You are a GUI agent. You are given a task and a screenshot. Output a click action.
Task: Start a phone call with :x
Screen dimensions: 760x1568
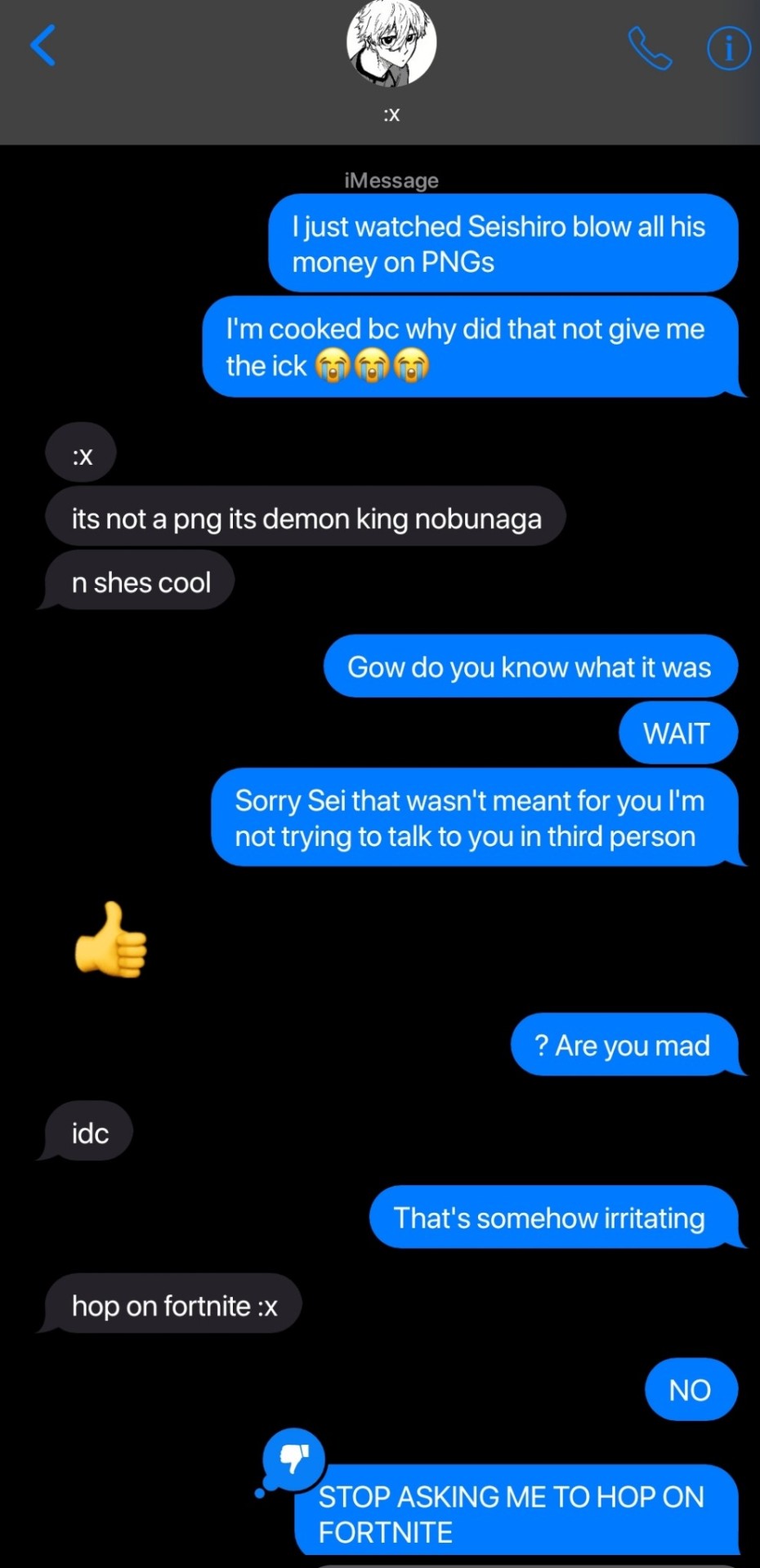pyautogui.click(x=650, y=48)
